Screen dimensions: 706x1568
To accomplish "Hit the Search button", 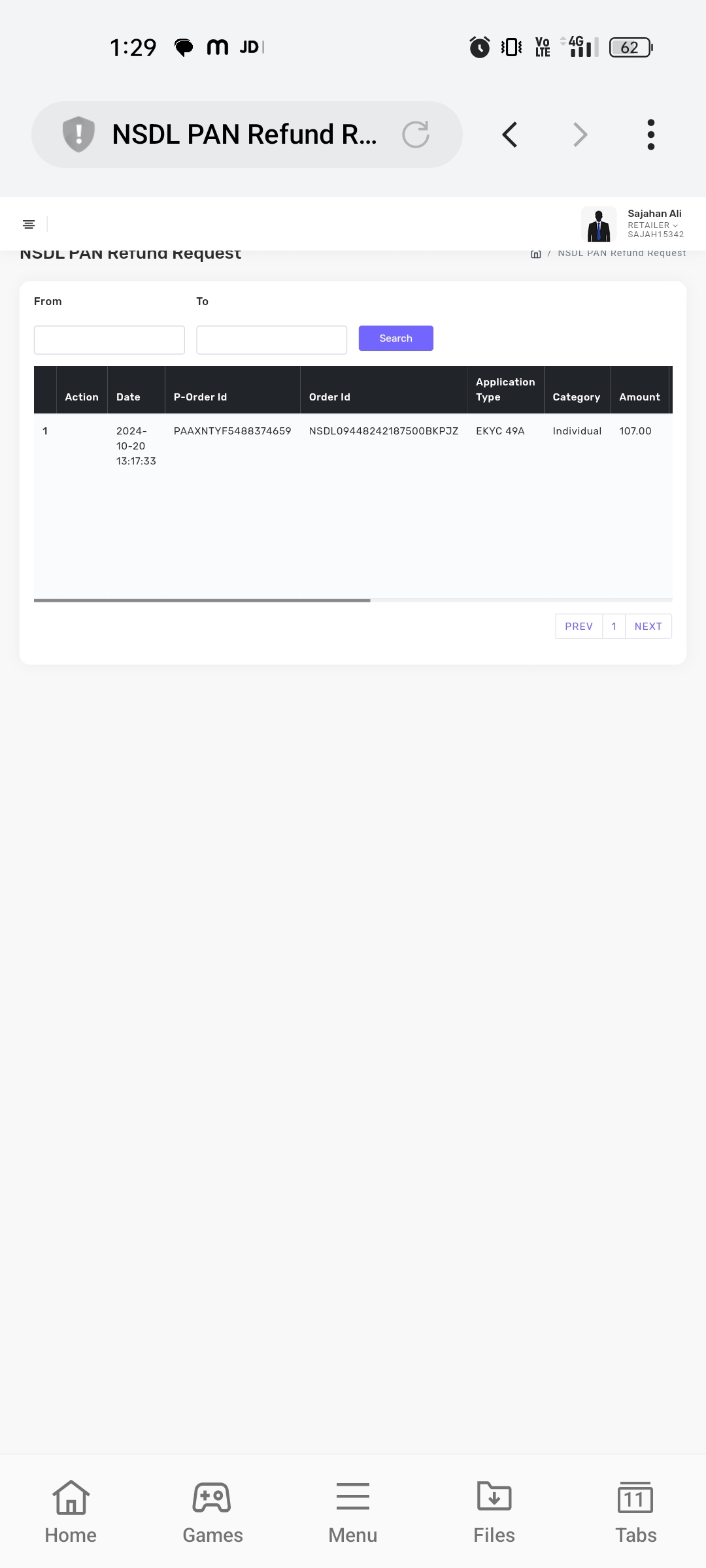I will pos(395,338).
